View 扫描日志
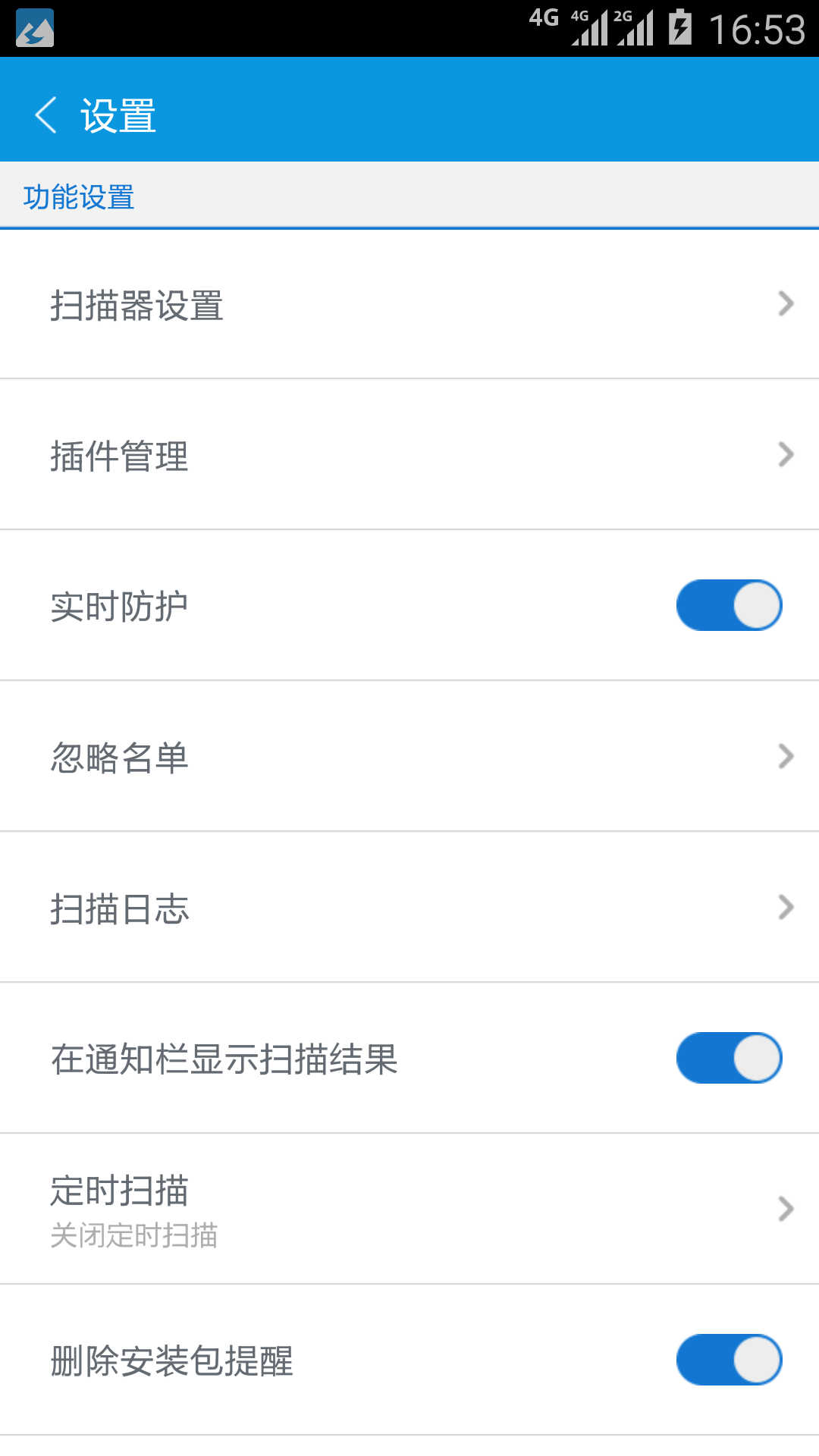 tap(409, 908)
